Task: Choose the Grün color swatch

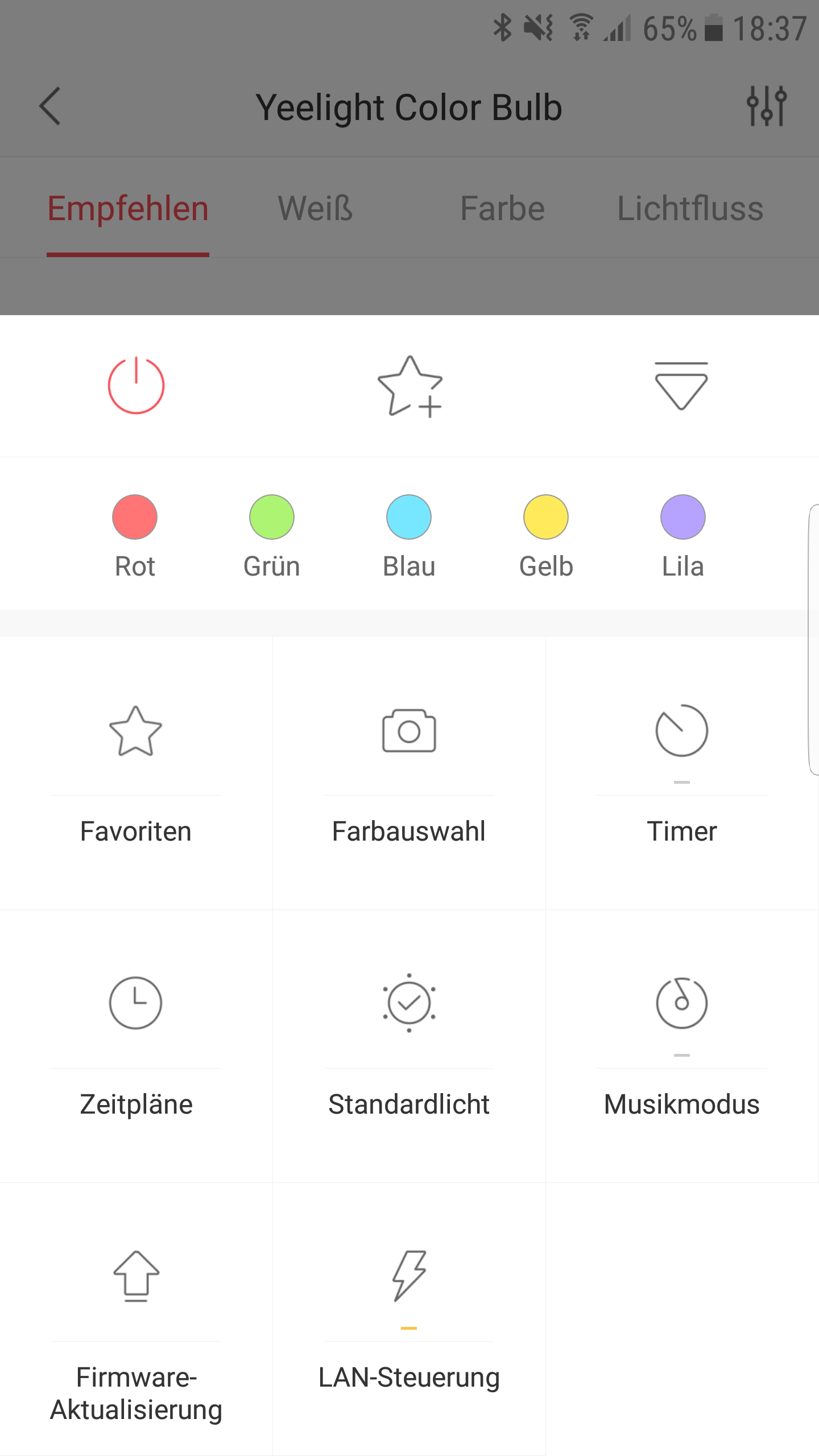Action: click(x=272, y=536)
